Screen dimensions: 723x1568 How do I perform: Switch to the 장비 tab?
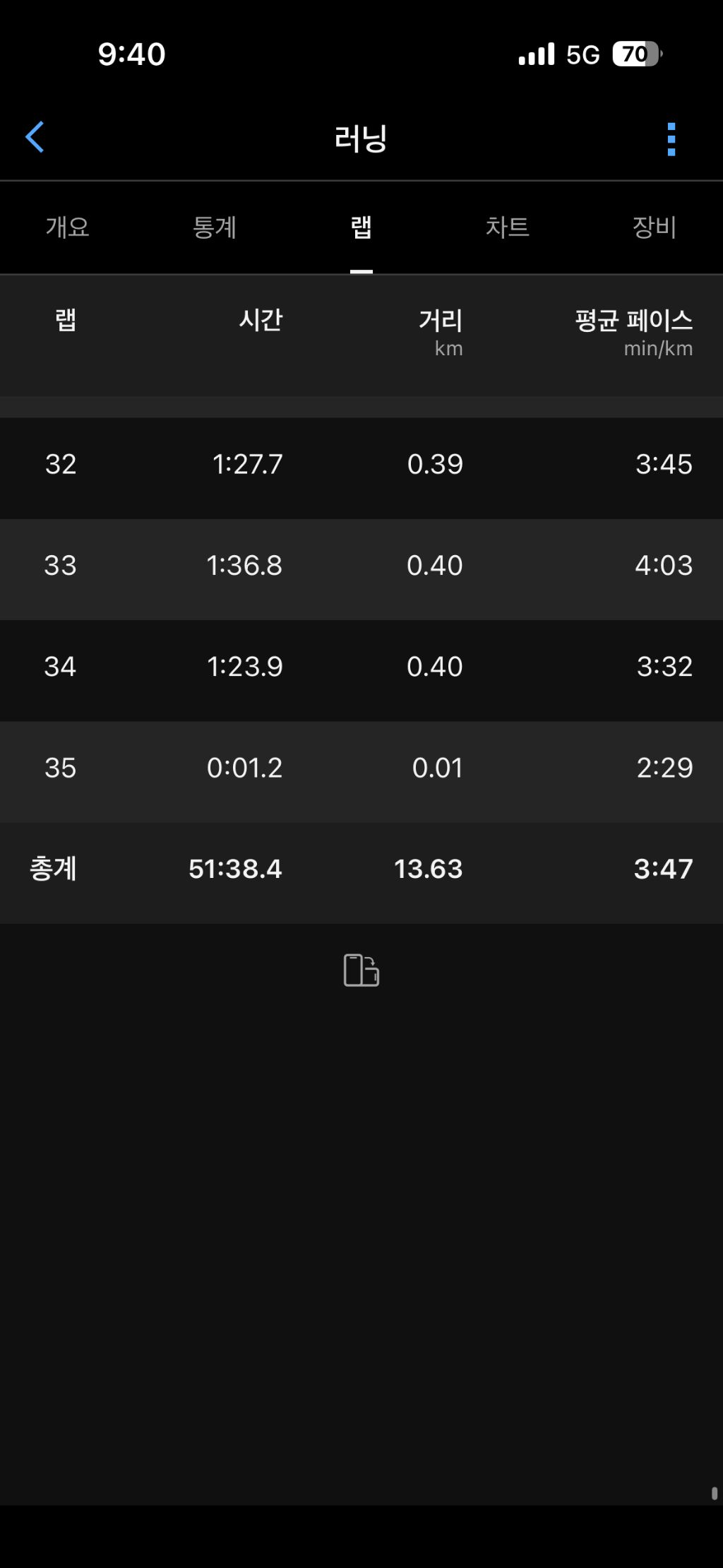[x=654, y=227]
